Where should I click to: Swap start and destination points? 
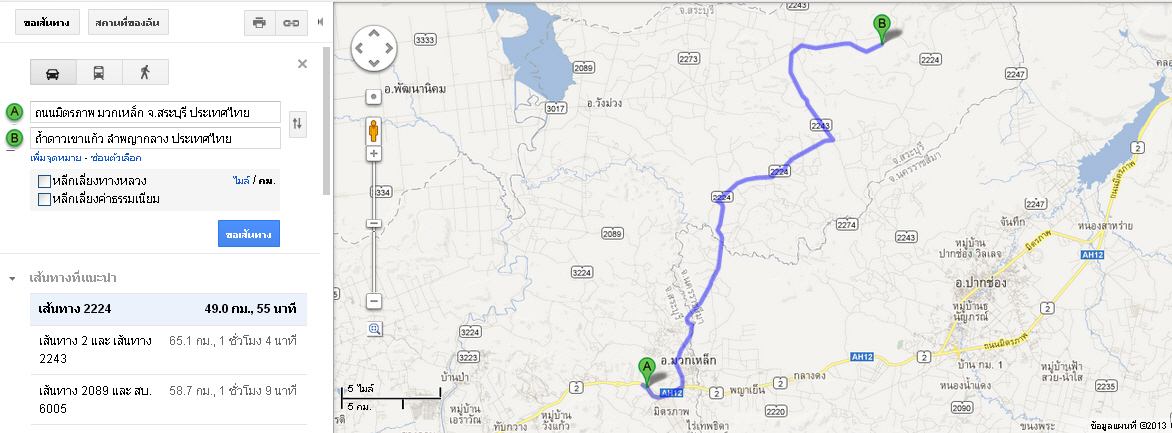(x=297, y=124)
